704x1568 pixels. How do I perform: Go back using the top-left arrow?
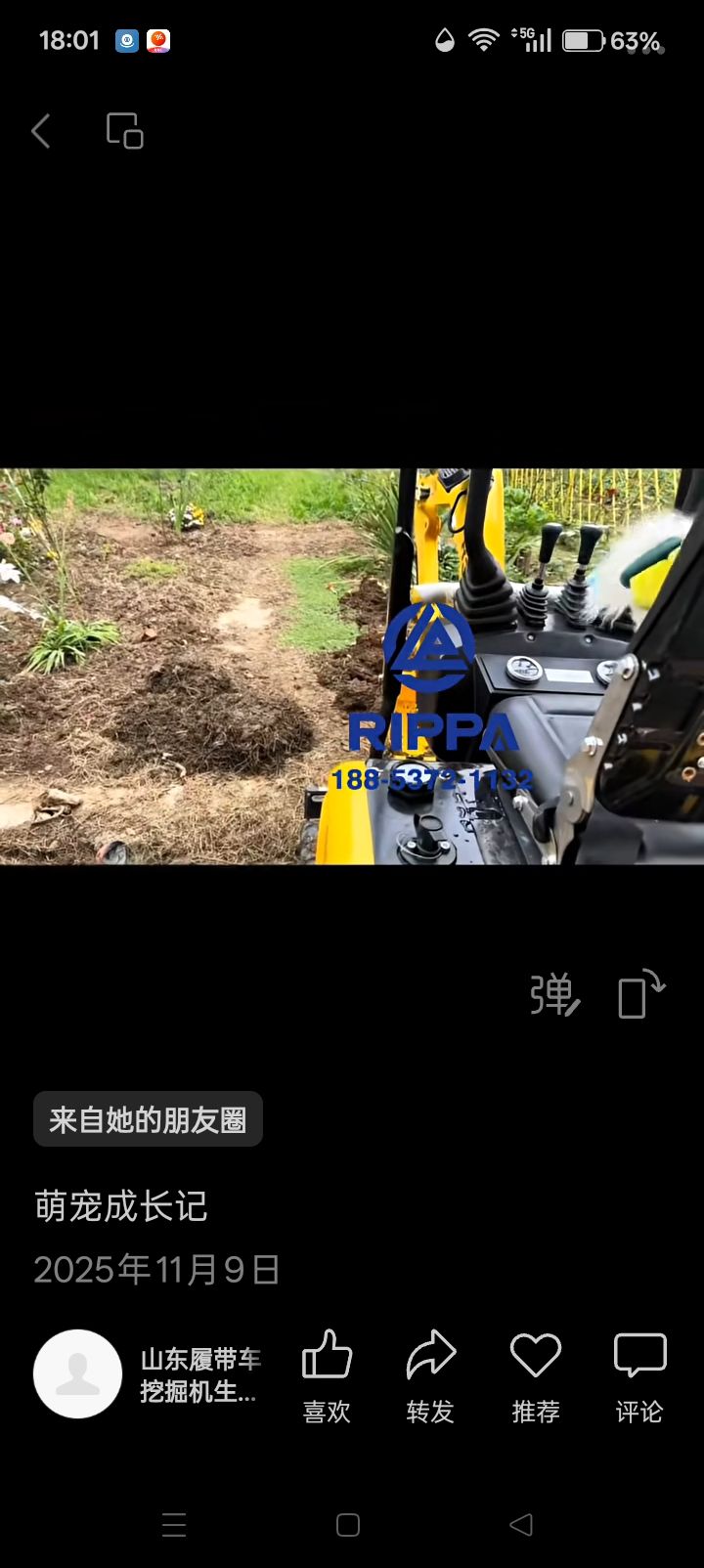click(41, 131)
